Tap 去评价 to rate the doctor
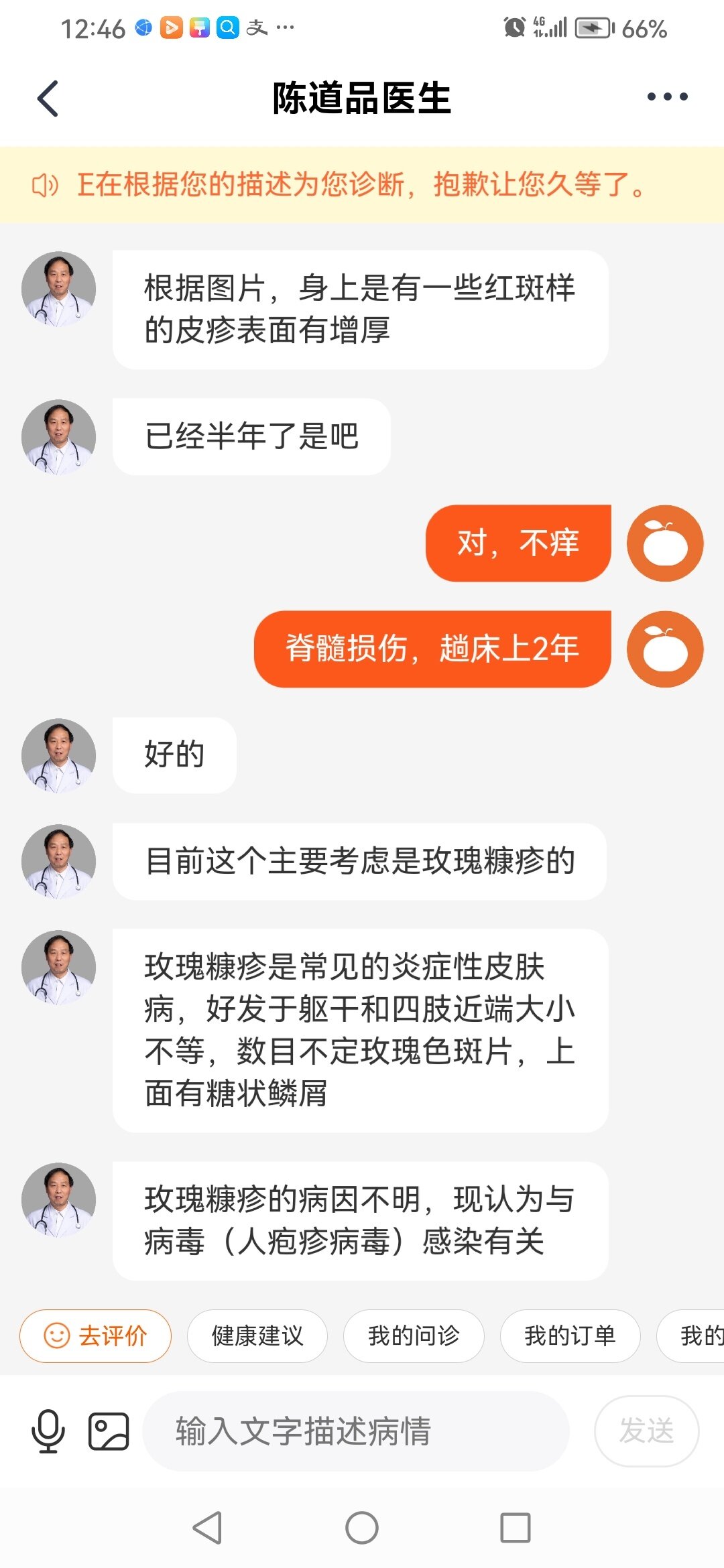 (95, 1335)
